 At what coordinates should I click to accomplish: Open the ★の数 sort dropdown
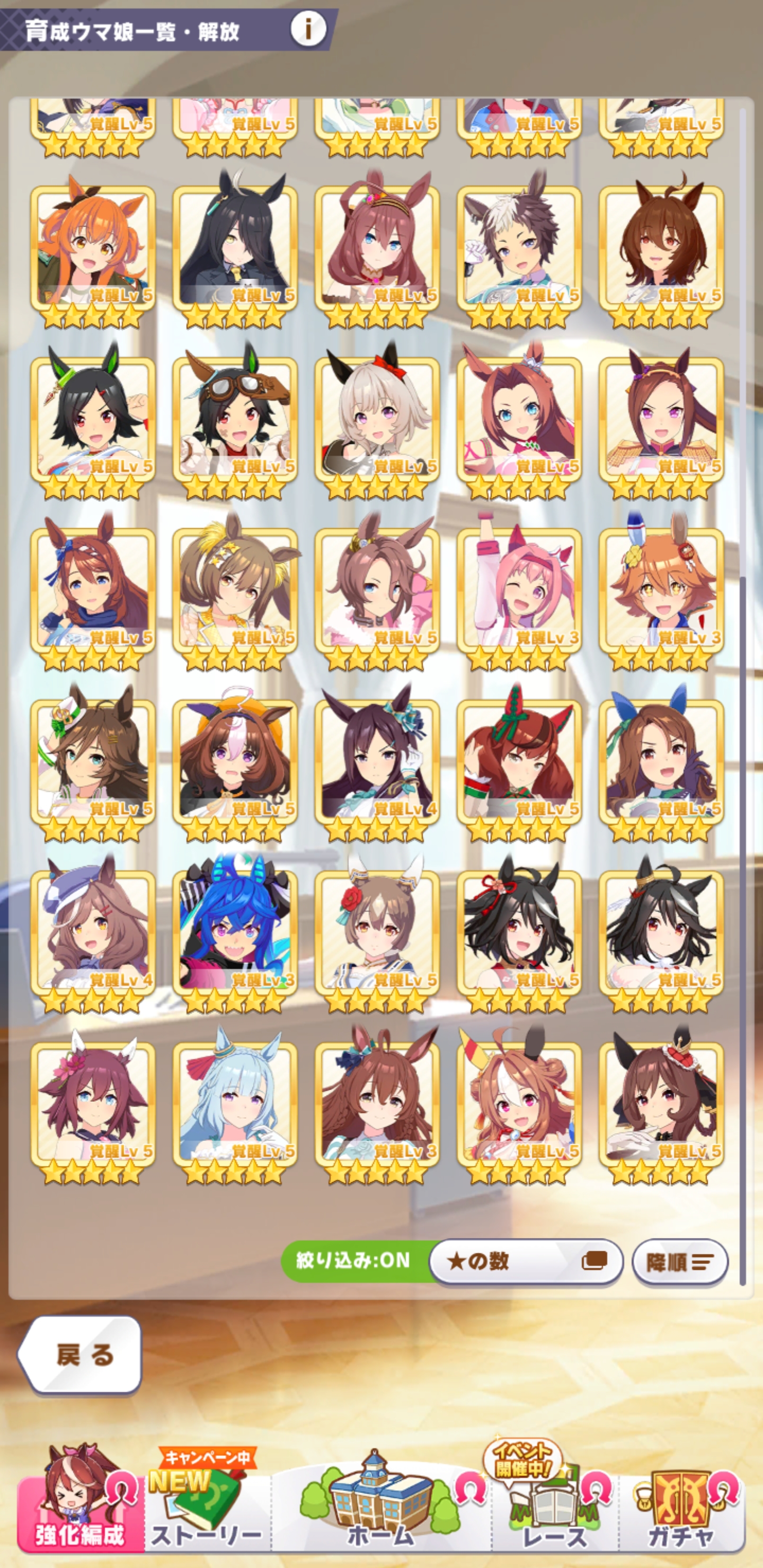526,1261
